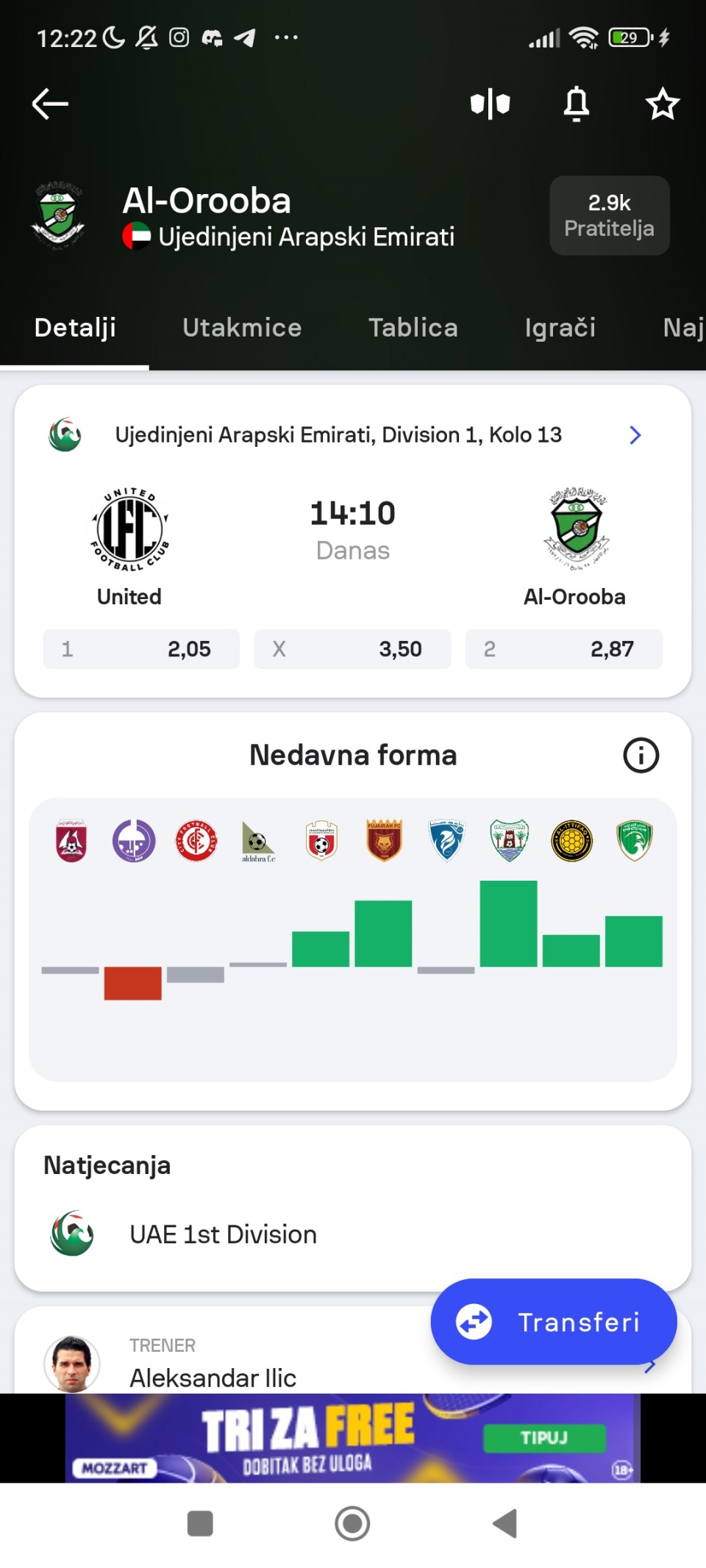Image resolution: width=706 pixels, height=1568 pixels.
Task: Select home win odds 2,05
Action: pos(141,649)
